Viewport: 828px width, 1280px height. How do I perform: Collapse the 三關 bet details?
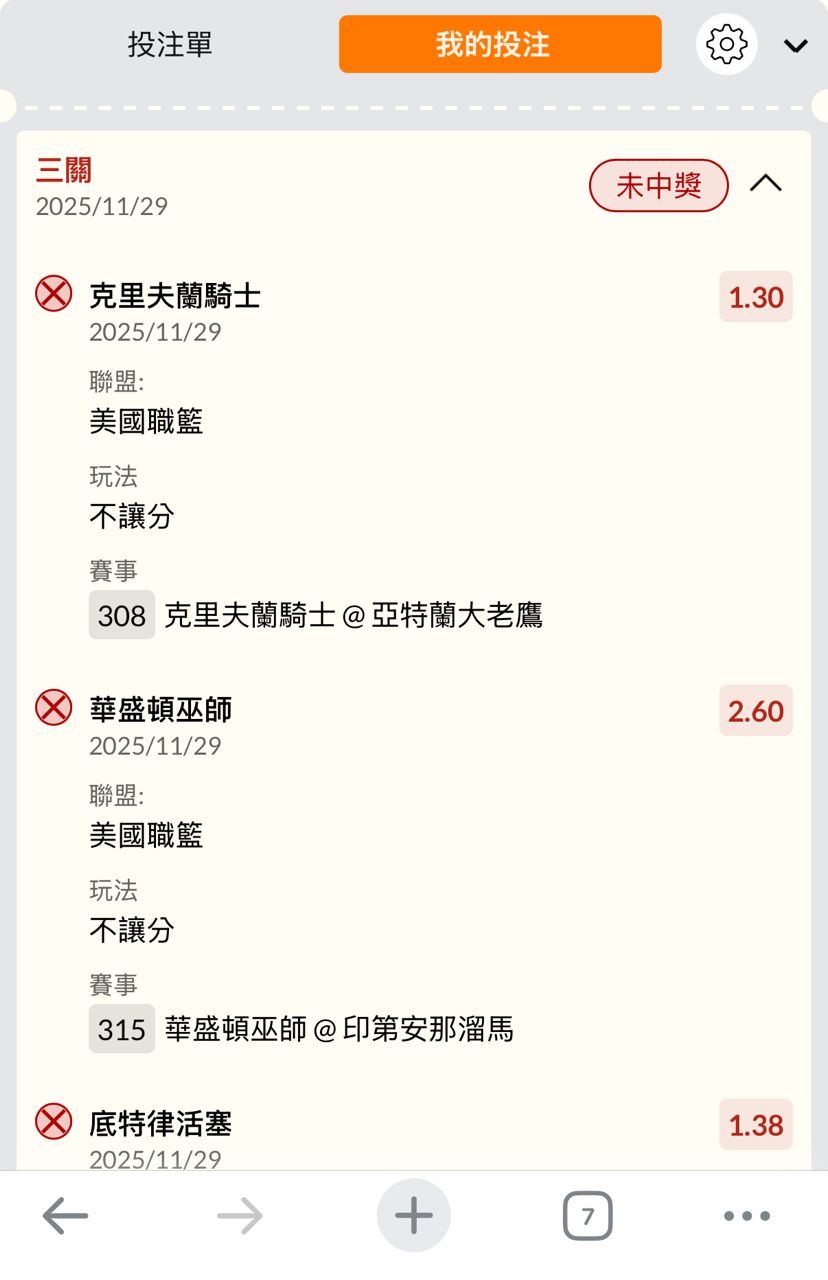766,184
